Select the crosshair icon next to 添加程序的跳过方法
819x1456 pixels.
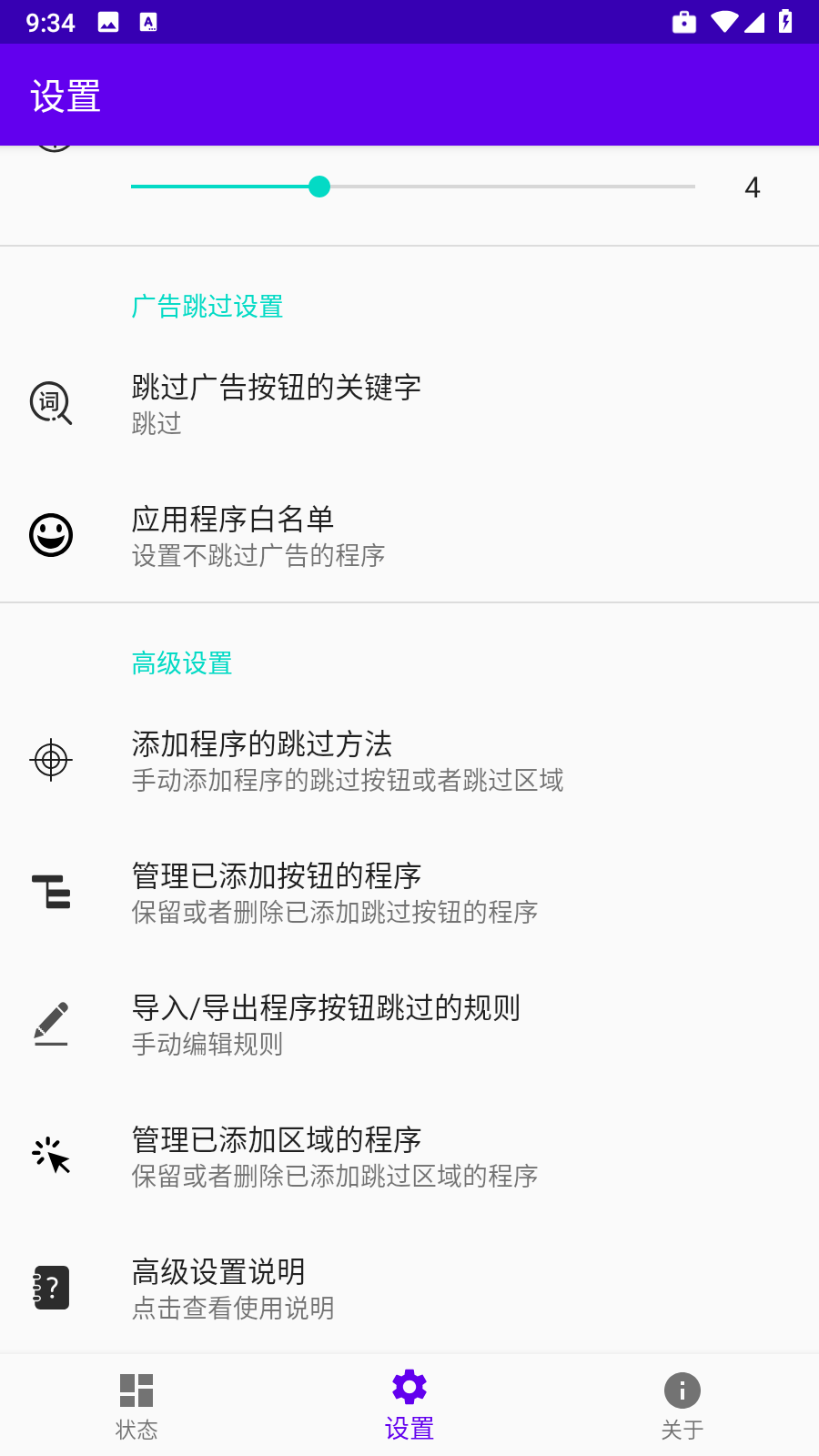[50, 760]
